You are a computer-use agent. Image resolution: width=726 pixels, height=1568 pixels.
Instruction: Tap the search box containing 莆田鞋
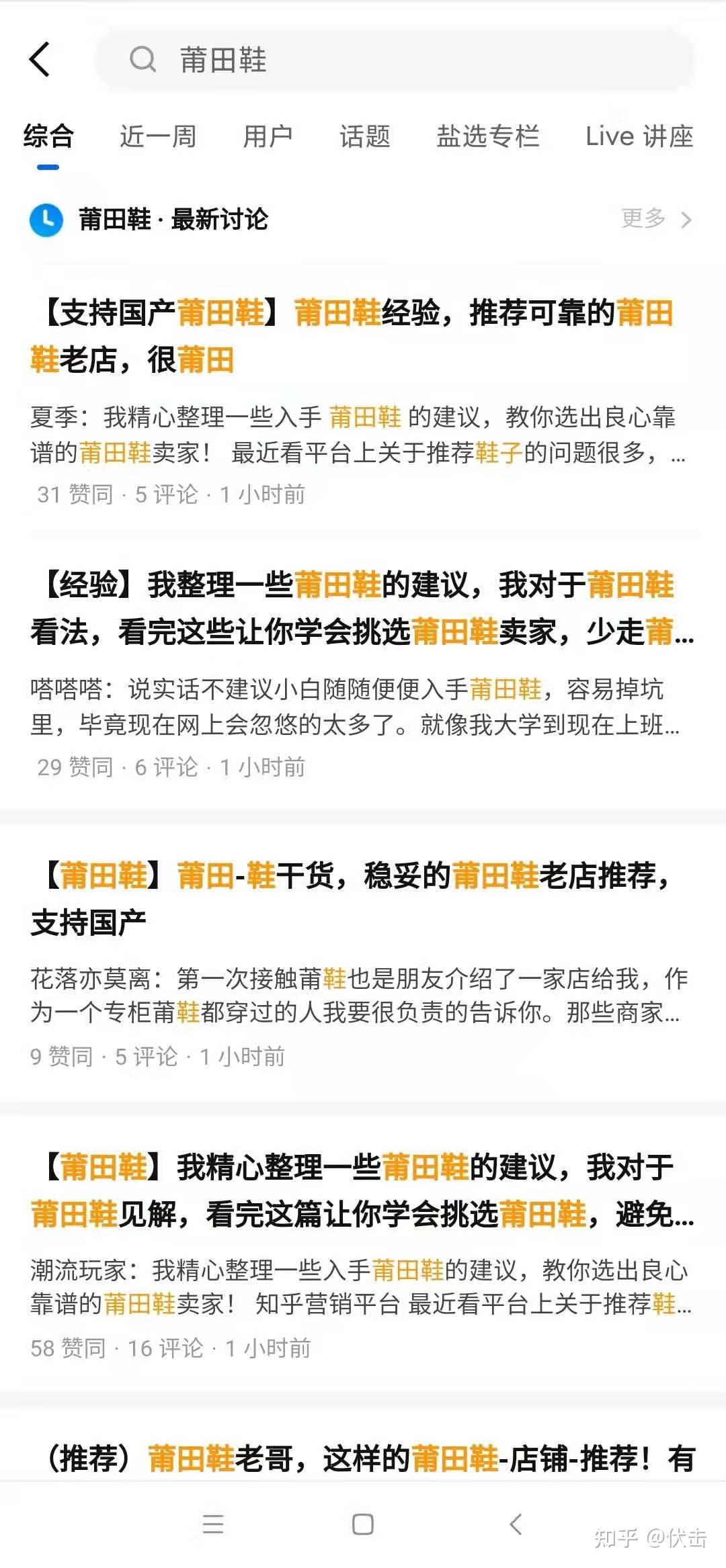coord(397,60)
